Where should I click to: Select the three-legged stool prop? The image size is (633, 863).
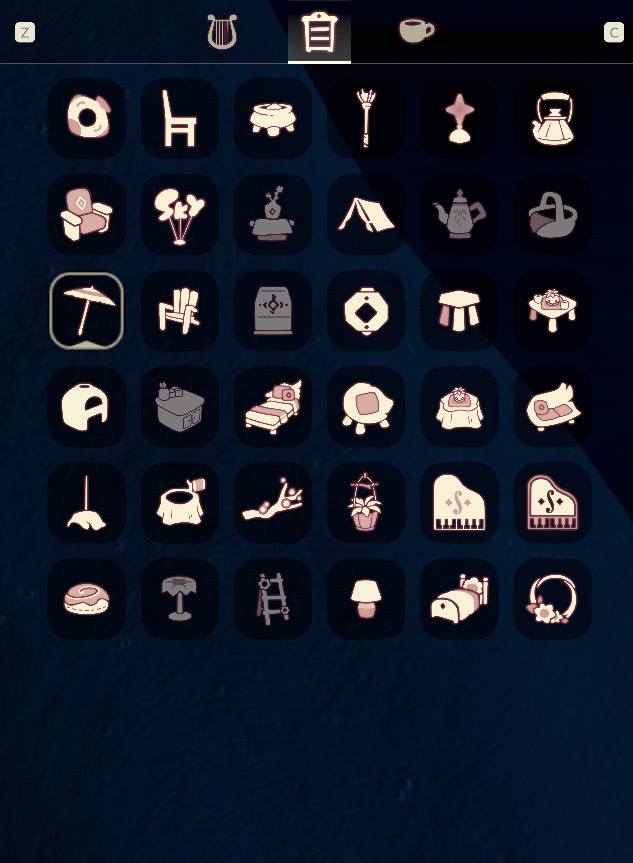click(x=459, y=311)
